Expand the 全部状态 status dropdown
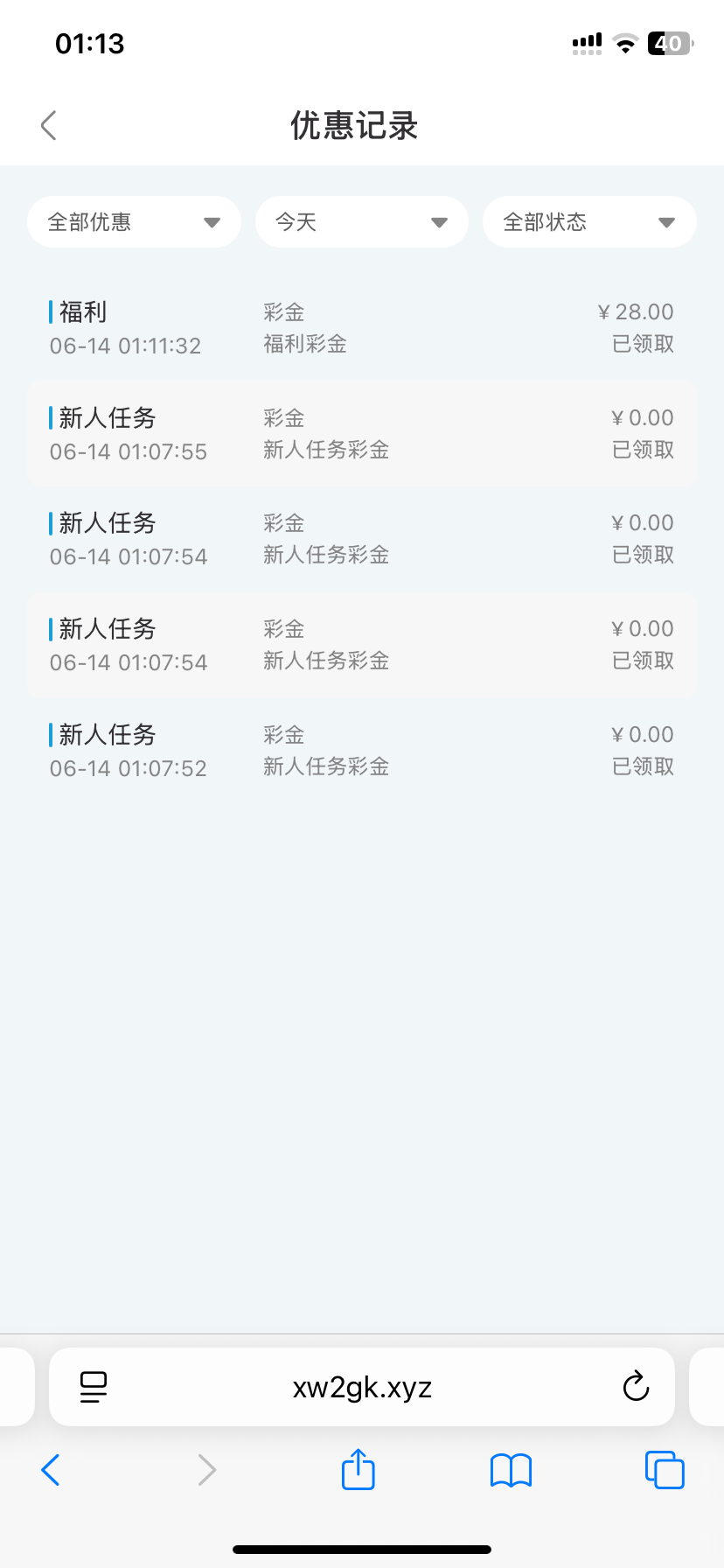 pos(589,222)
